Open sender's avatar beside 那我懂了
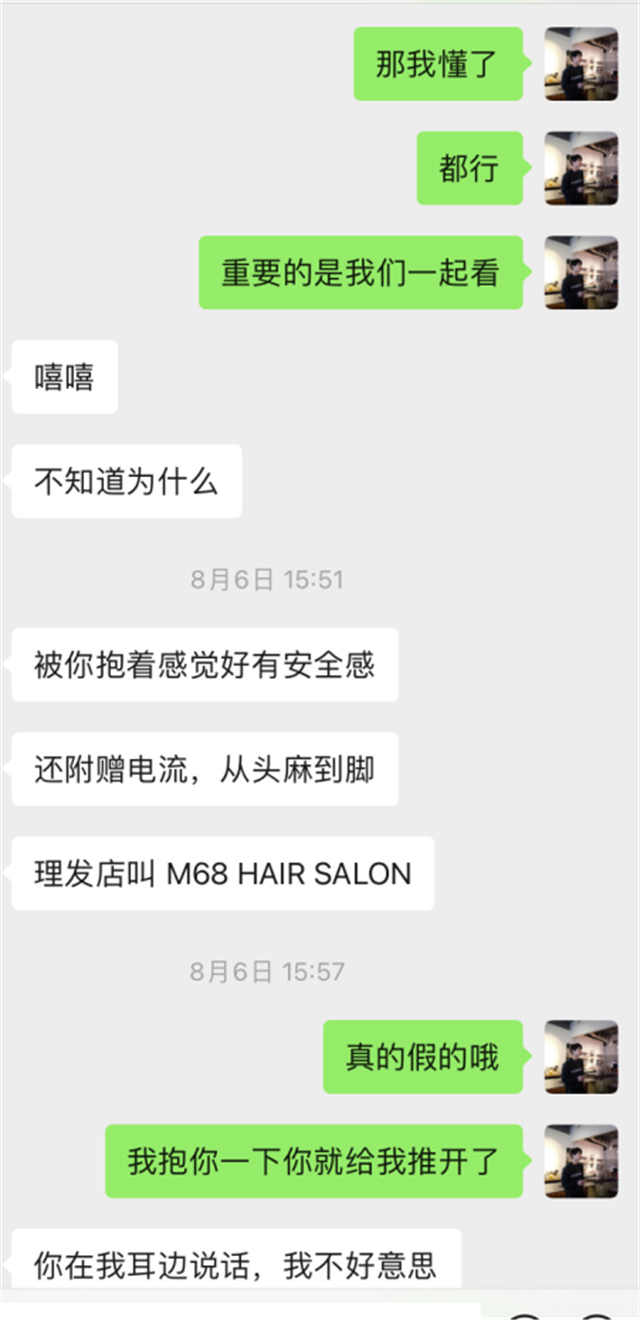640x1321 pixels. point(581,64)
